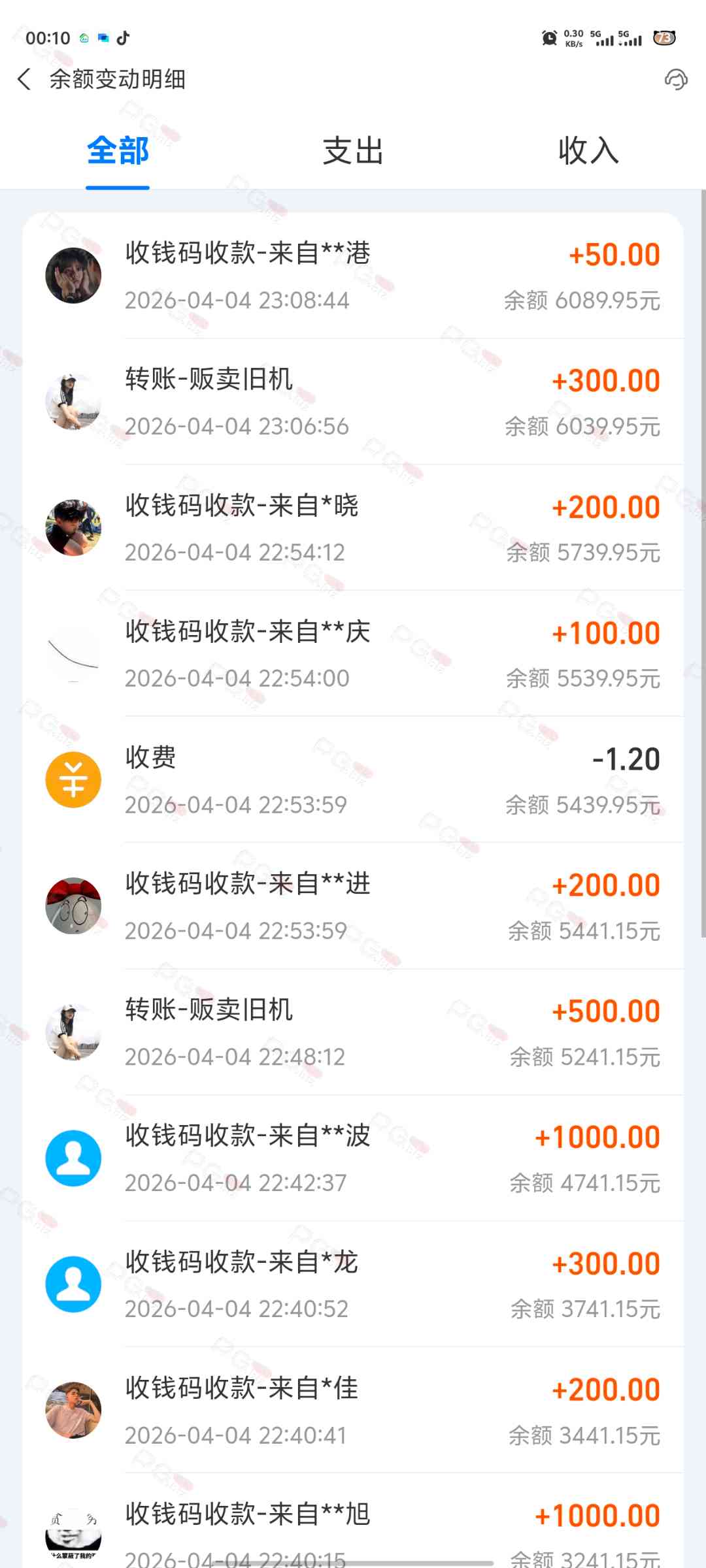This screenshot has width=706, height=1568.
Task: Open the customer service headset icon
Action: pyautogui.click(x=676, y=80)
